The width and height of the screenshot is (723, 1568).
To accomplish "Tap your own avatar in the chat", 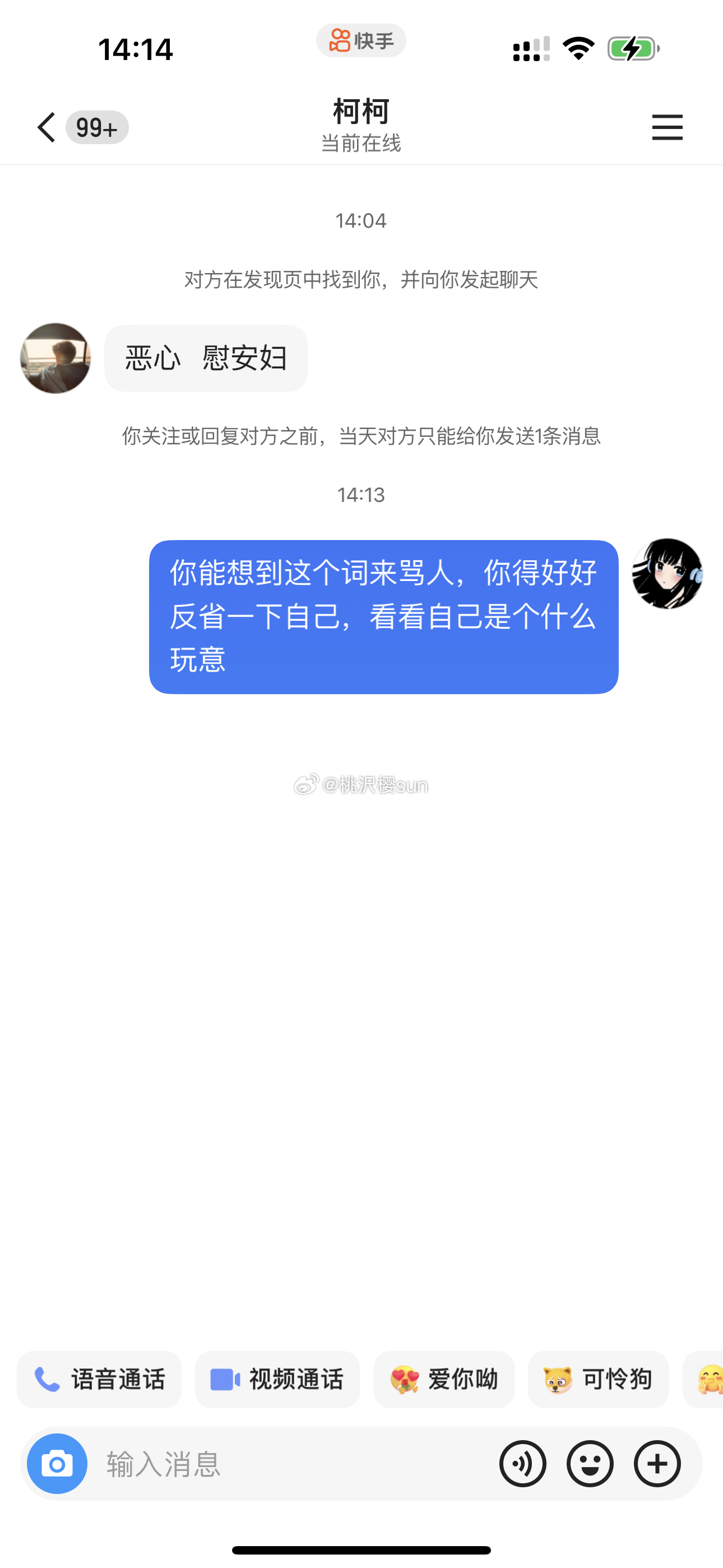I will [667, 573].
